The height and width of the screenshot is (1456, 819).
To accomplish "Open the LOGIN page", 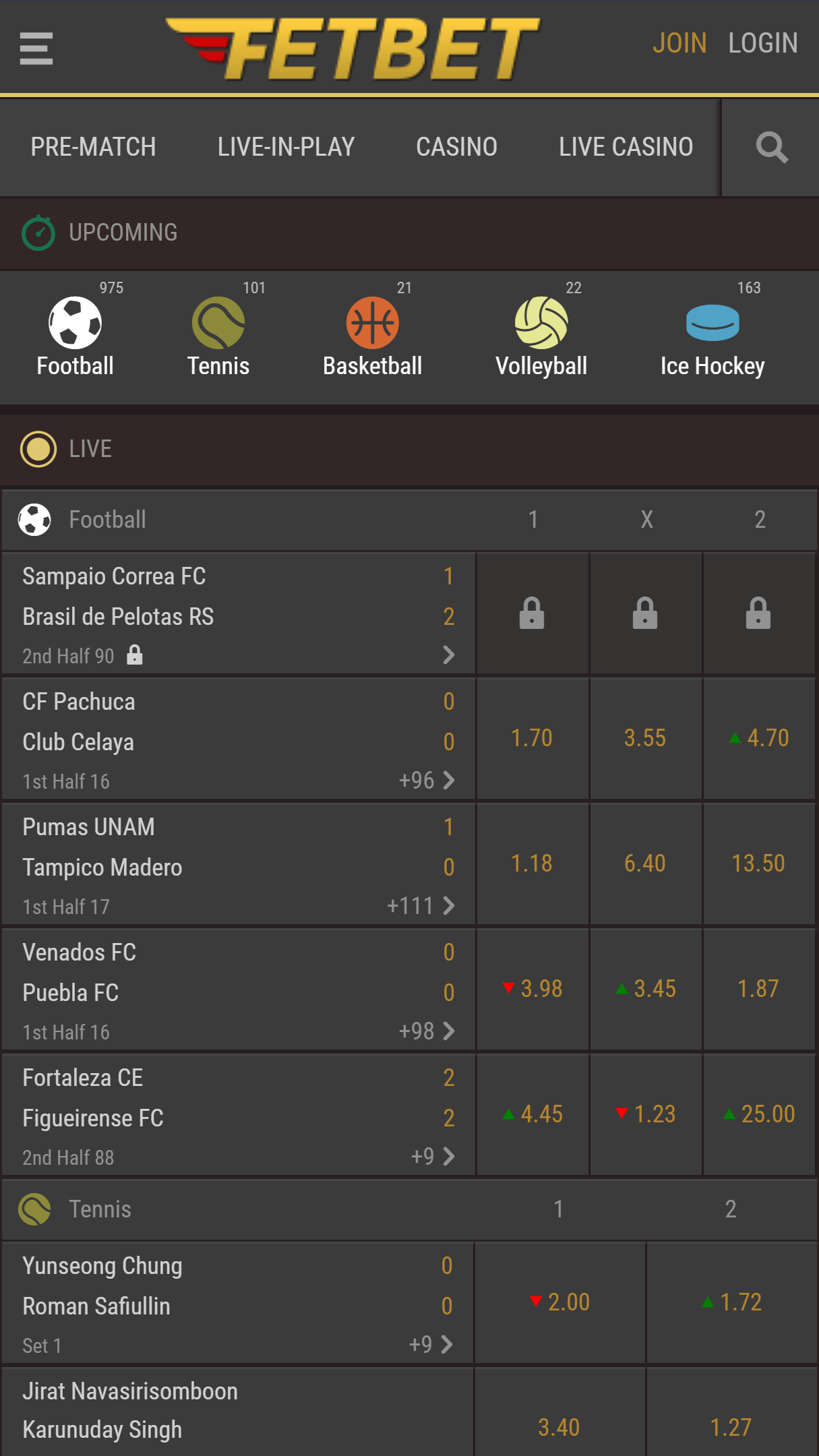I will point(762,43).
